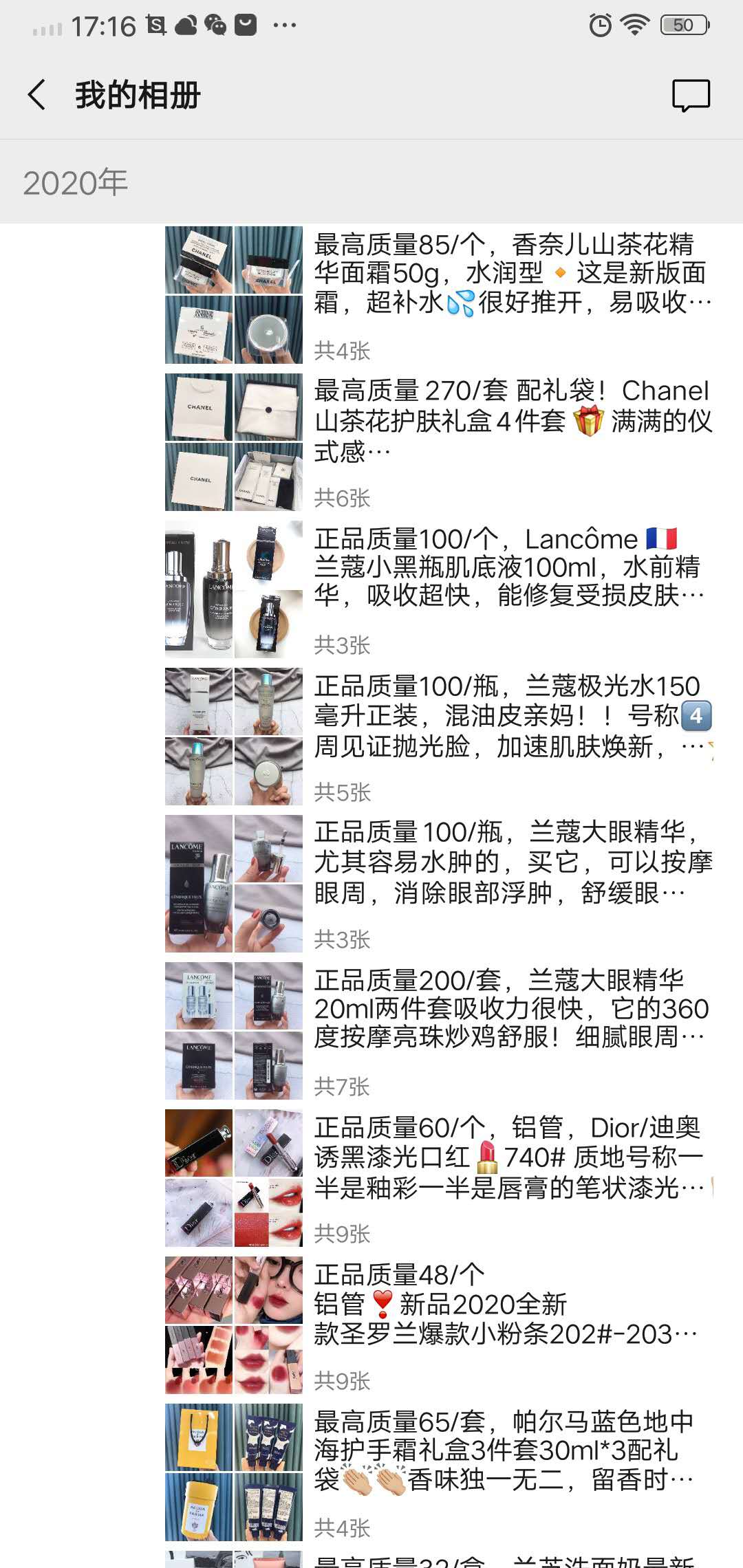This screenshot has height=1568, width=743.
Task: Open the 香奈儿山茶花精华面霜50g post
Action: [513, 273]
